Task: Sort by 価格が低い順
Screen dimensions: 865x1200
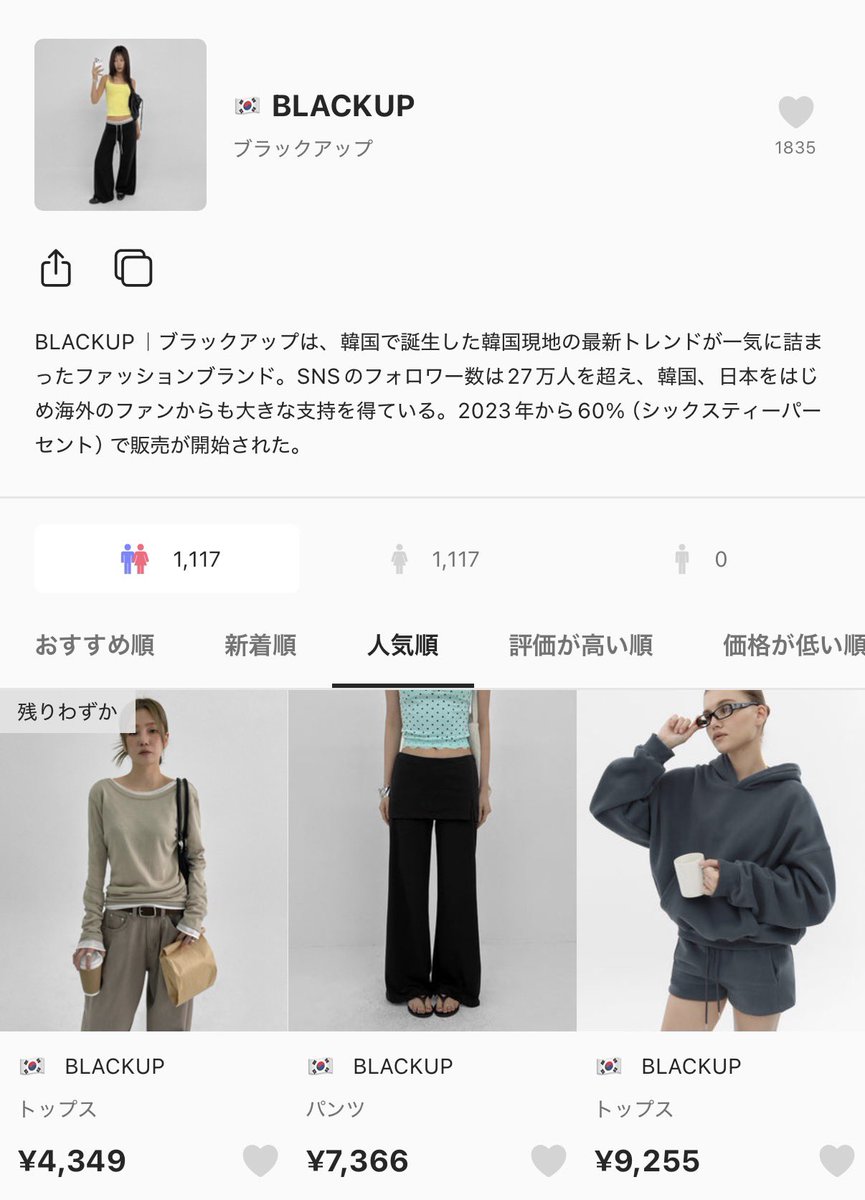Action: point(794,645)
